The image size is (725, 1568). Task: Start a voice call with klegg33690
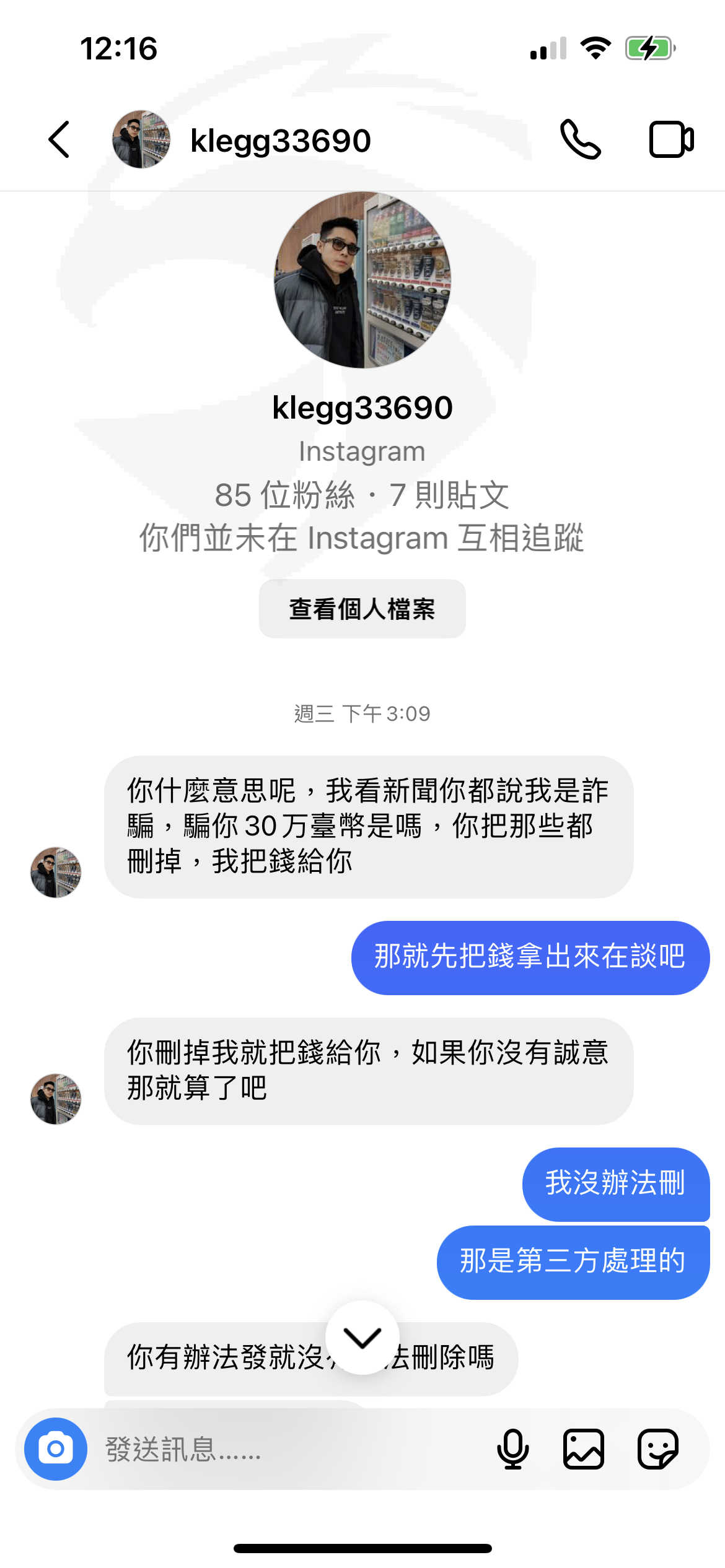point(581,139)
